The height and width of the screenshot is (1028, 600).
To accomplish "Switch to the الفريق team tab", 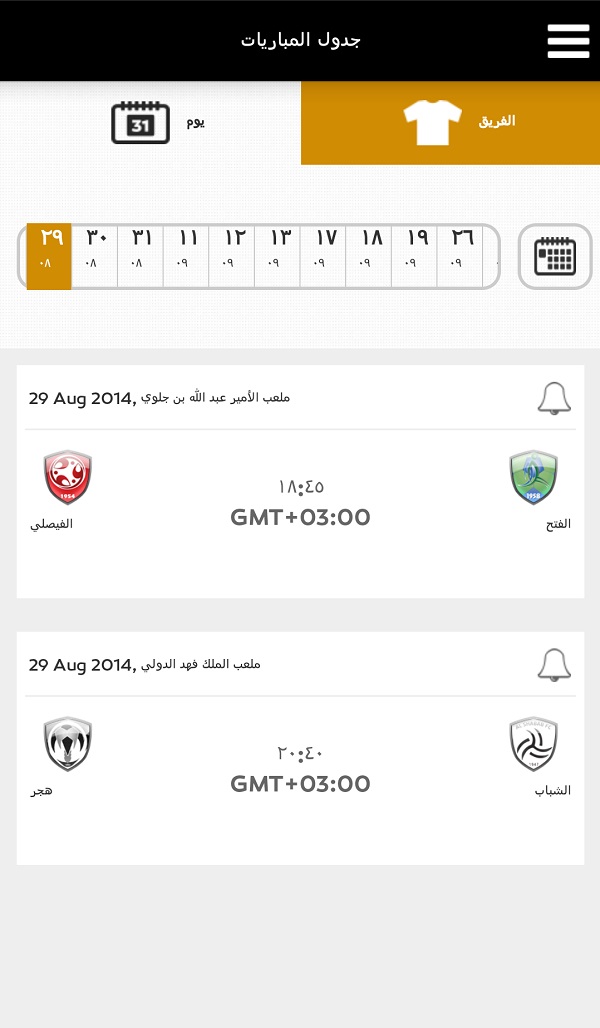I will tap(450, 123).
